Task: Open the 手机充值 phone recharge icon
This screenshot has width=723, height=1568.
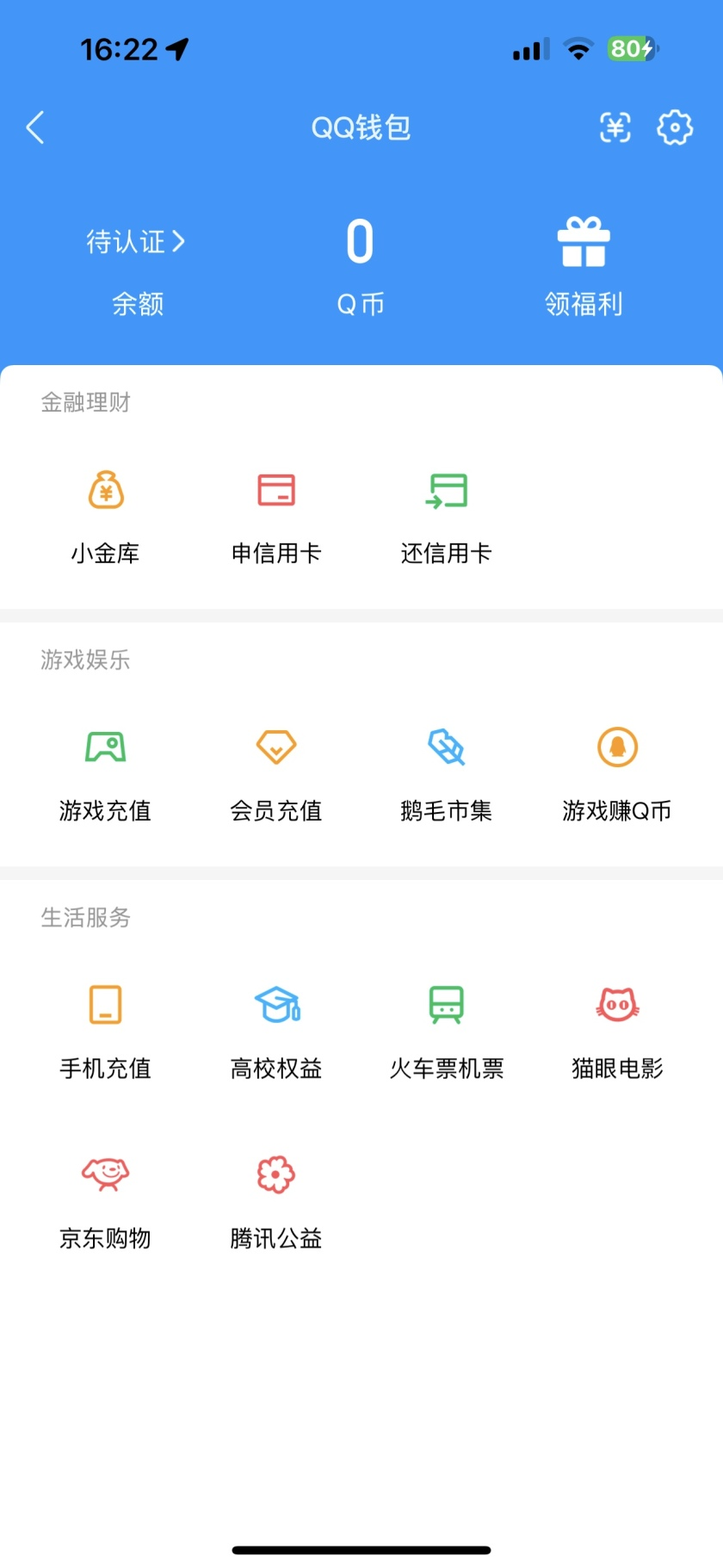Action: (x=105, y=1004)
